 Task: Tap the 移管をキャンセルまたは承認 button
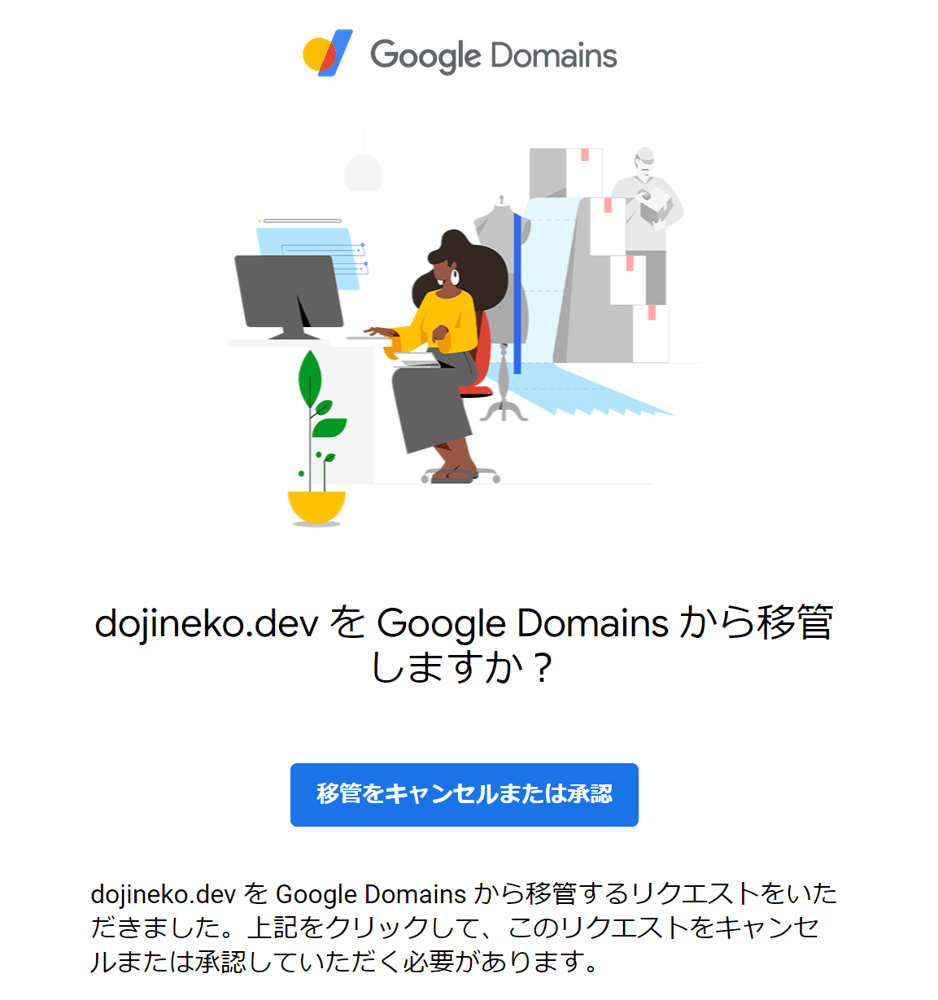pyautogui.click(x=464, y=795)
